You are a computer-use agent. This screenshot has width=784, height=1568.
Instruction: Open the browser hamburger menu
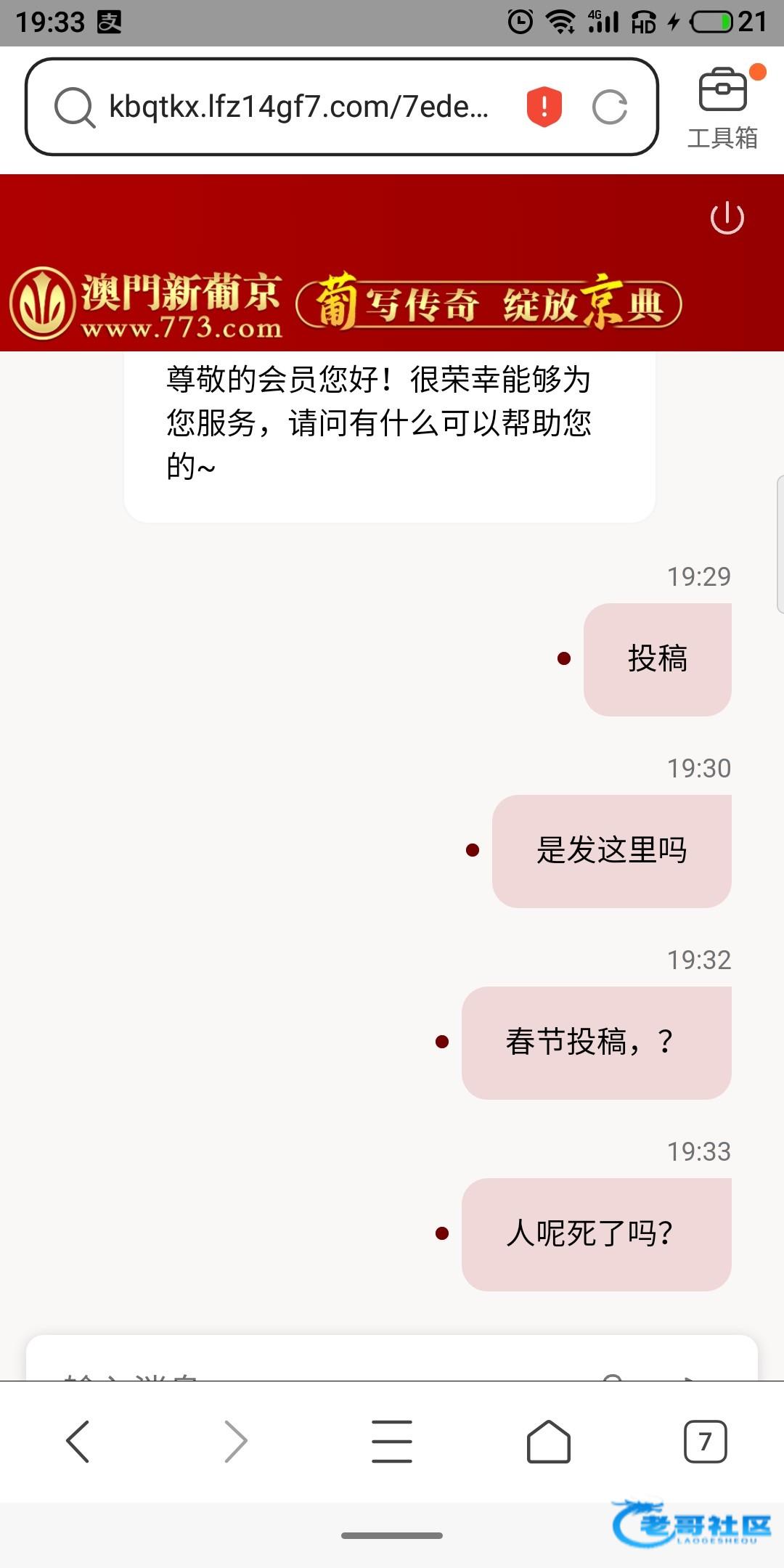(x=392, y=1441)
